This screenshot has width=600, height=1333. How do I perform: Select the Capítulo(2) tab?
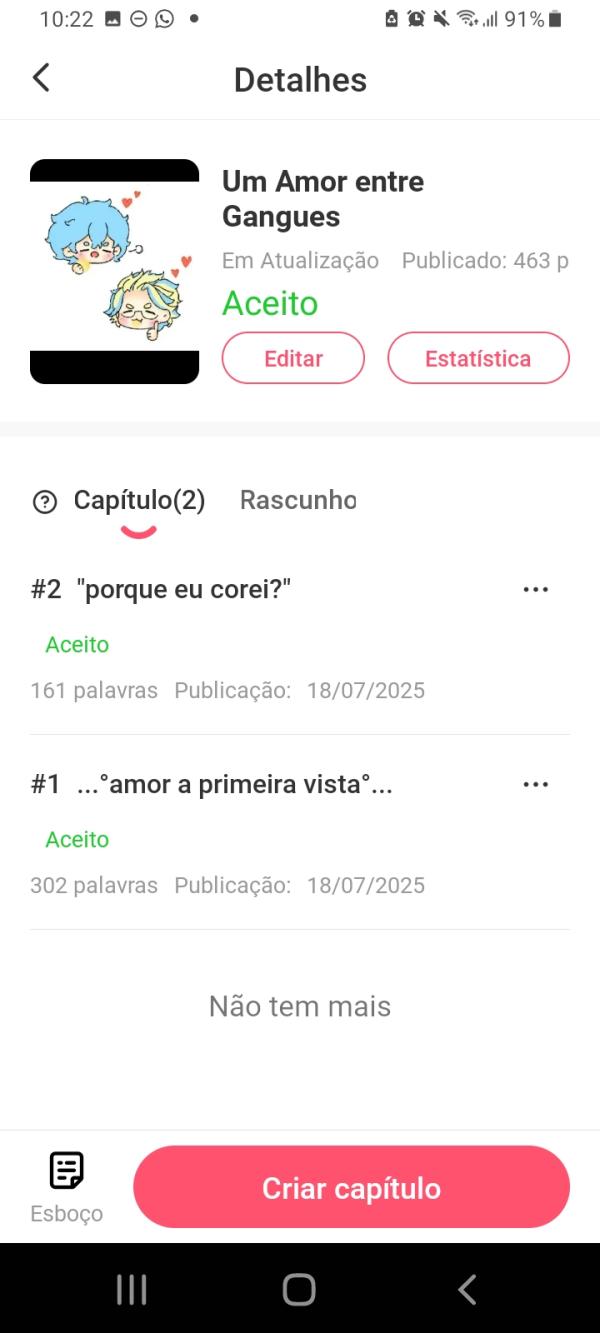[139, 501]
